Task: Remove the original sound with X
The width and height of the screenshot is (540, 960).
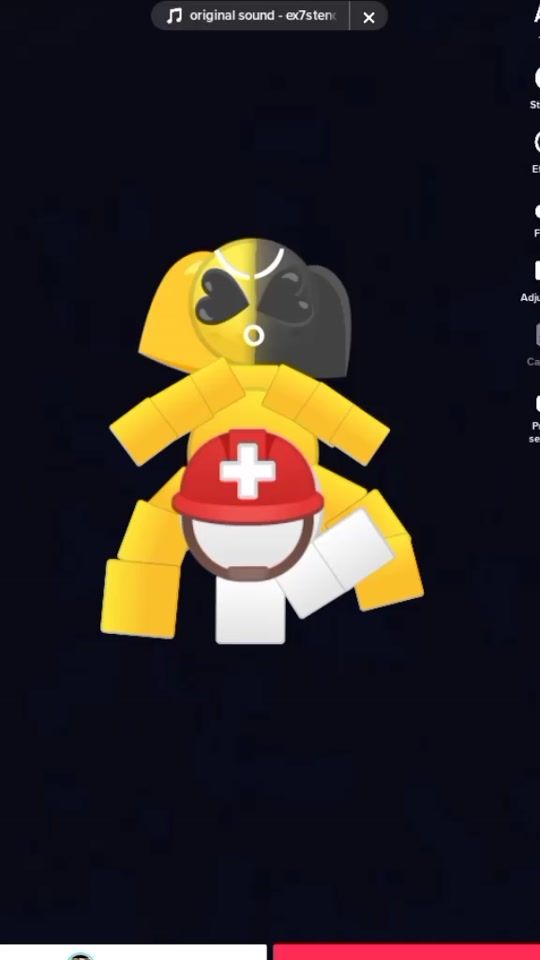Action: (x=369, y=18)
